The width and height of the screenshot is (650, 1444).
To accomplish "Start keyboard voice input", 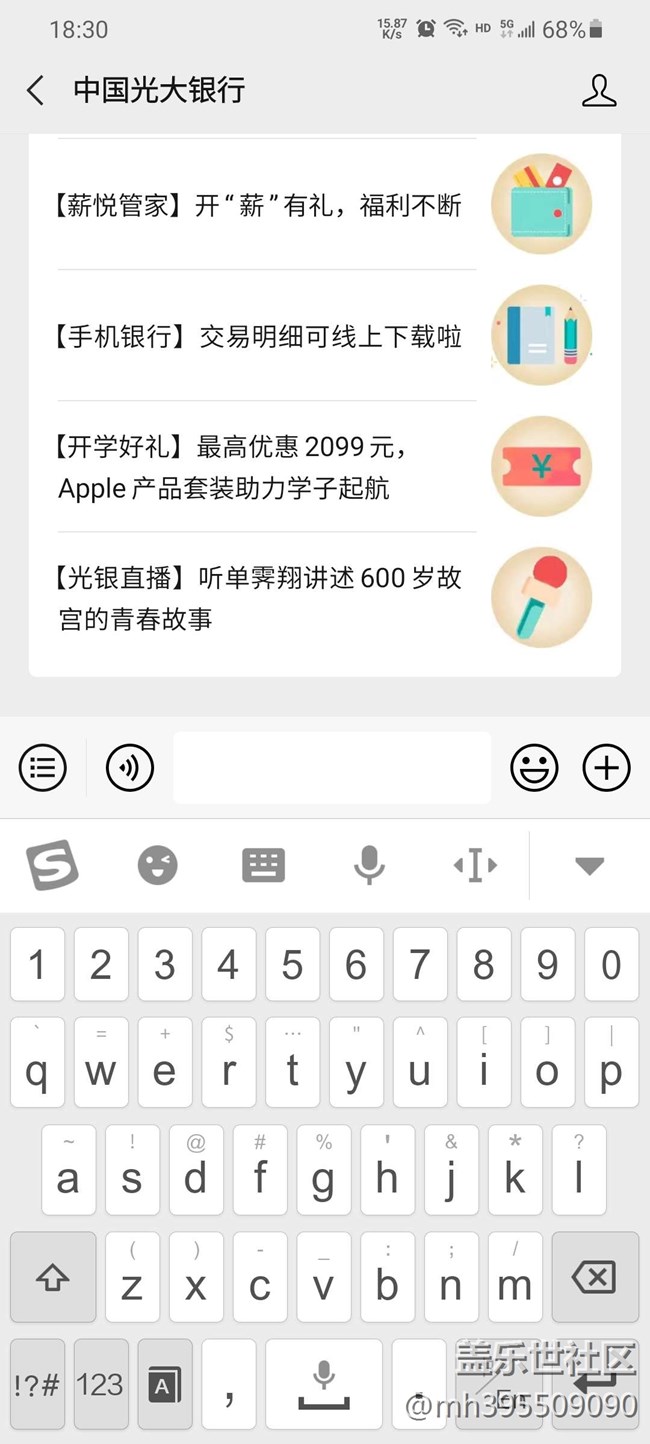I will point(369,865).
